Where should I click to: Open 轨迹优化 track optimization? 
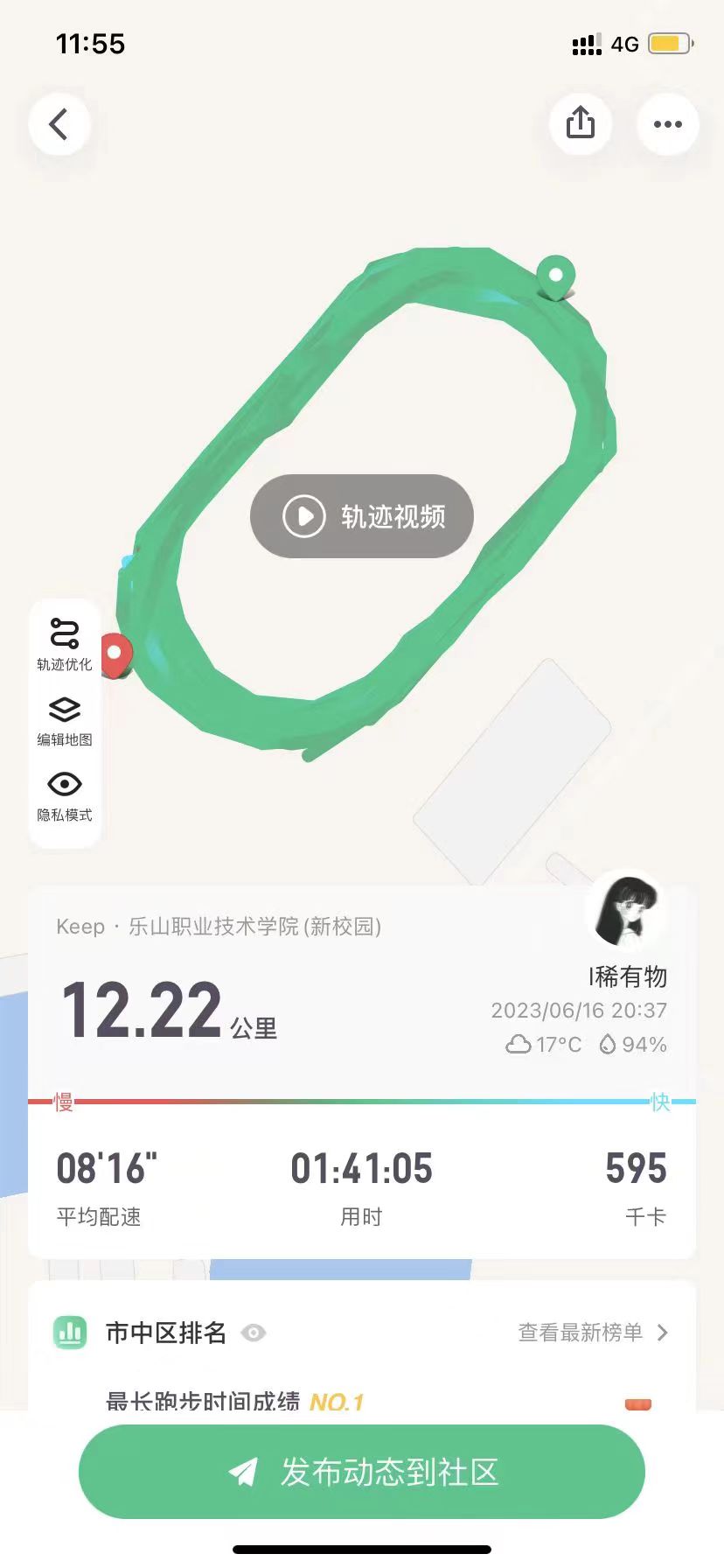65,645
